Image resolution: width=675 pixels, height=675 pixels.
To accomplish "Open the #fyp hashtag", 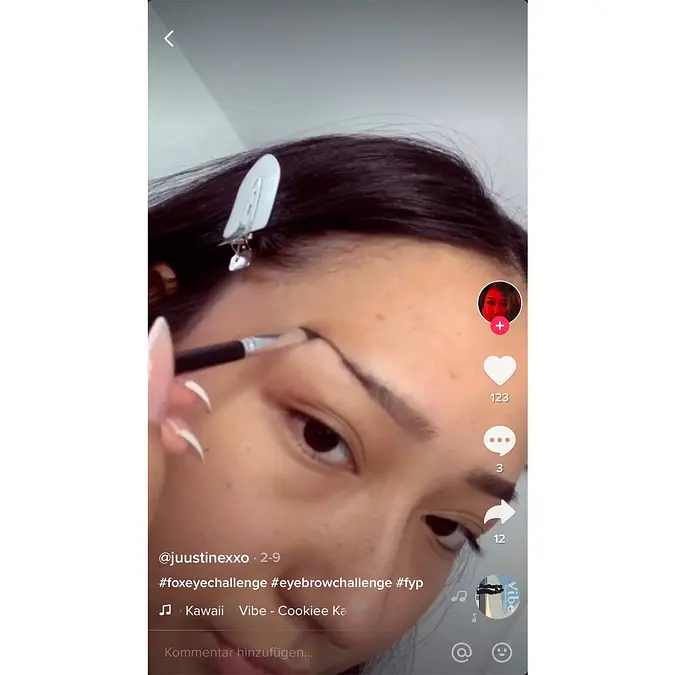I will point(410,582).
